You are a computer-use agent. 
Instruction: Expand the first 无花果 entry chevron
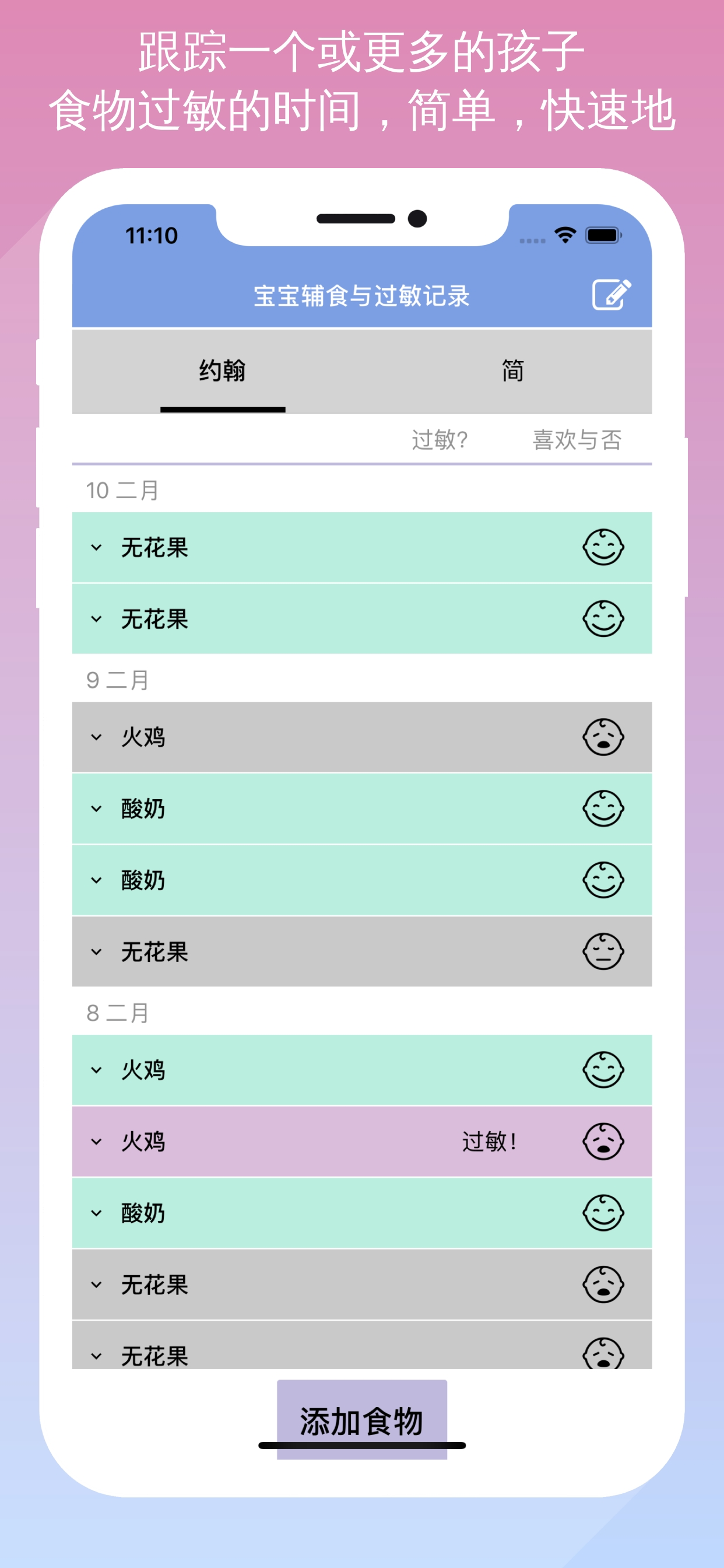point(96,546)
